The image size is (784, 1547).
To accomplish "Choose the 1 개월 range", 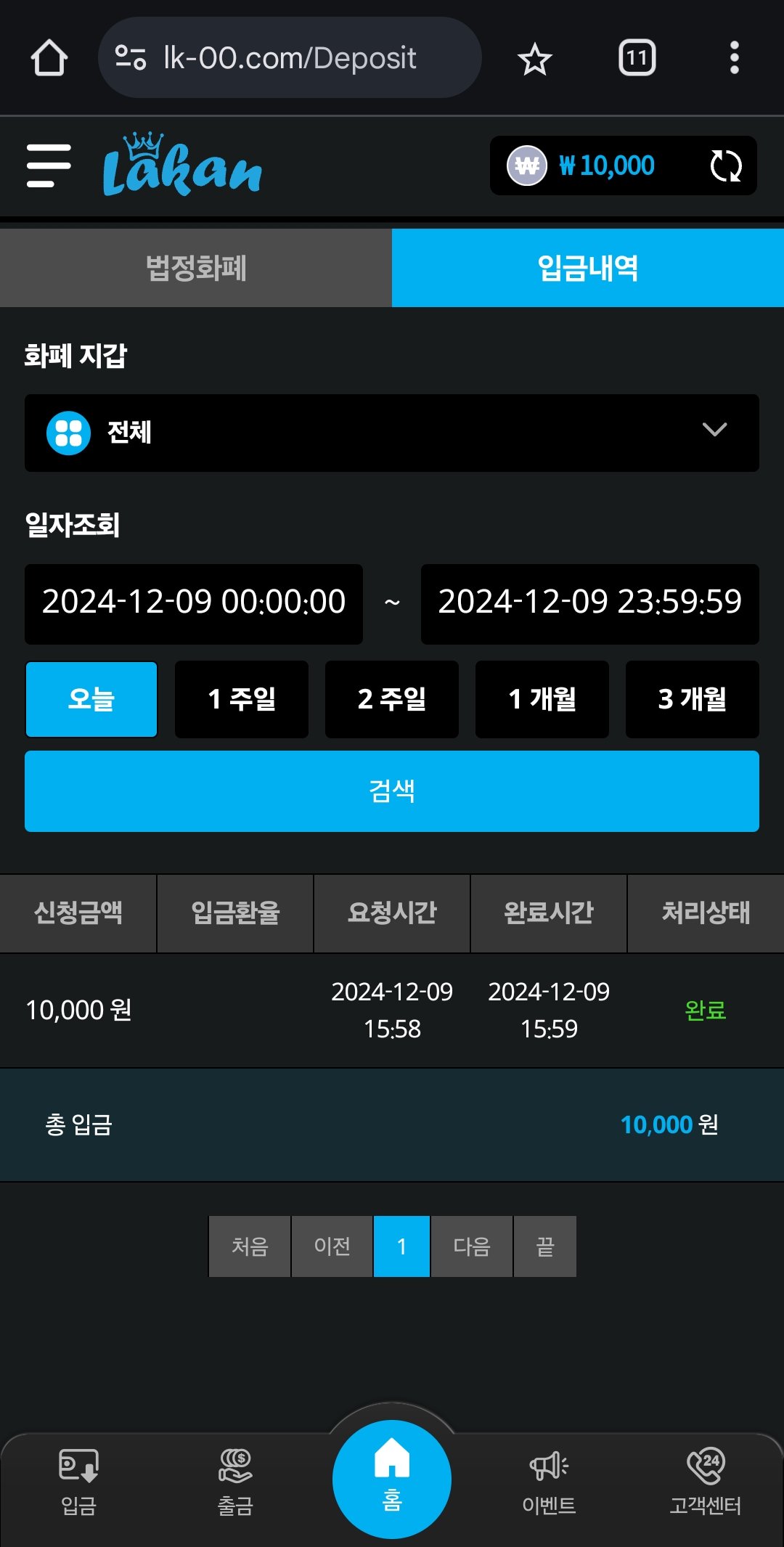I will point(542,699).
